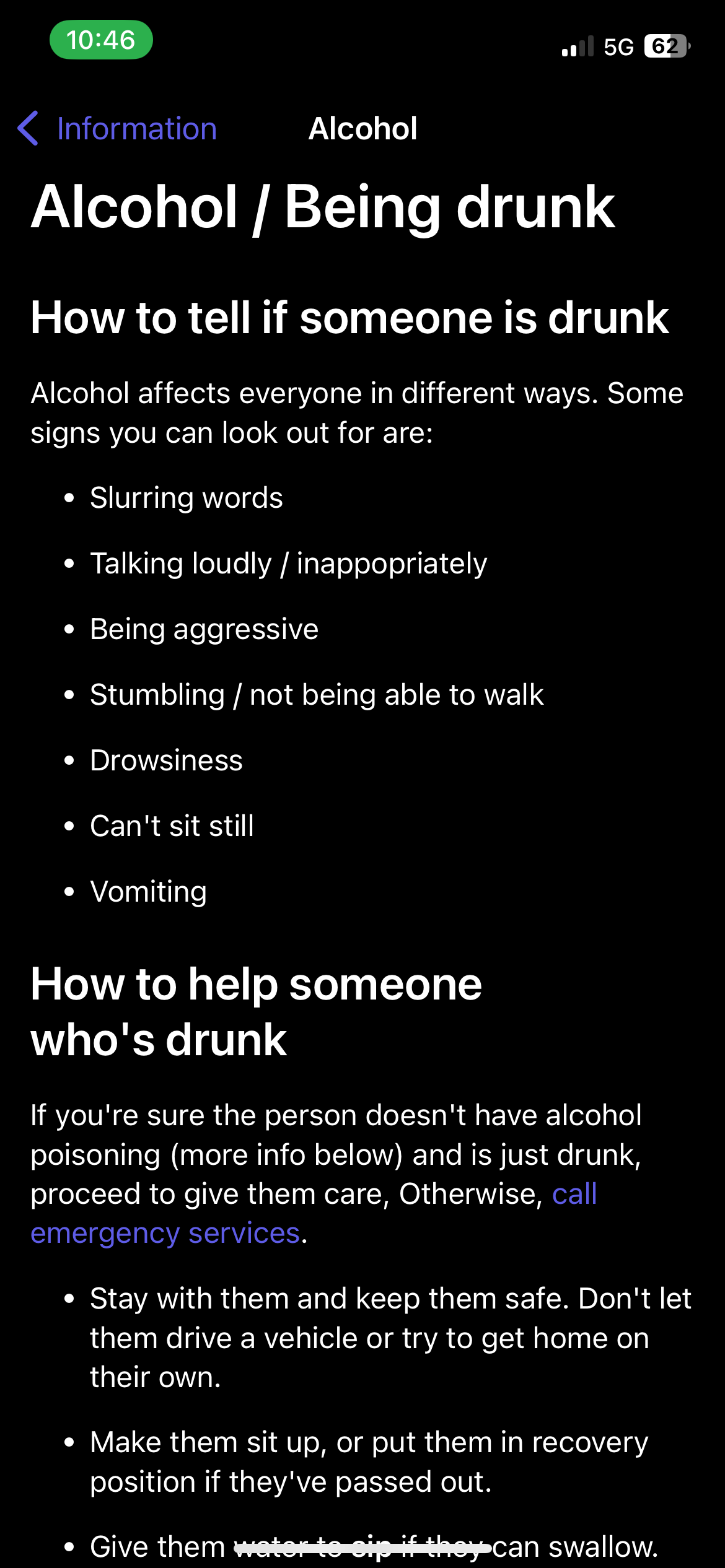Open the call emergency services link

pyautogui.click(x=165, y=1233)
